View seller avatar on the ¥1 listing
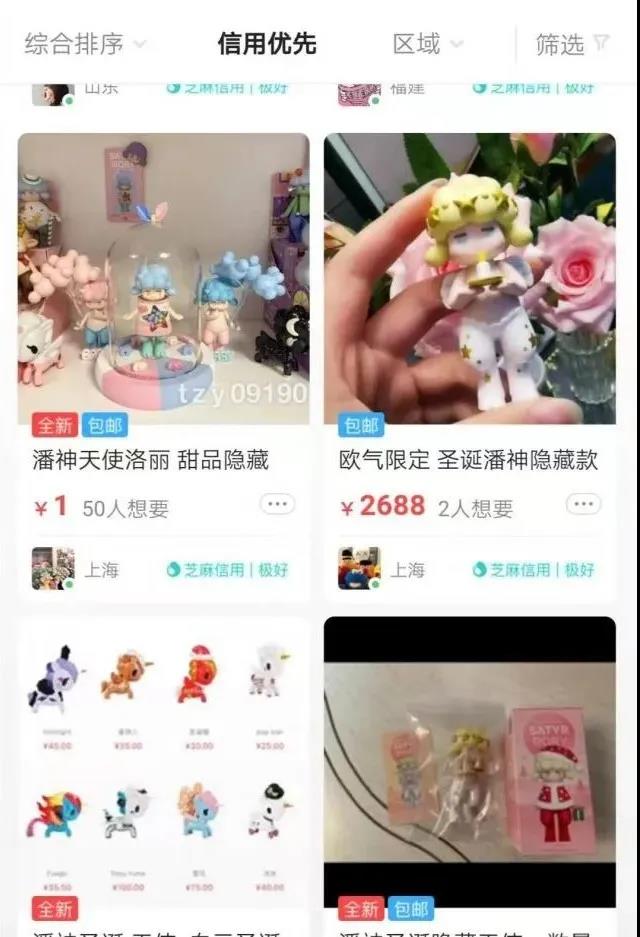This screenshot has height=937, width=640. pos(52,568)
